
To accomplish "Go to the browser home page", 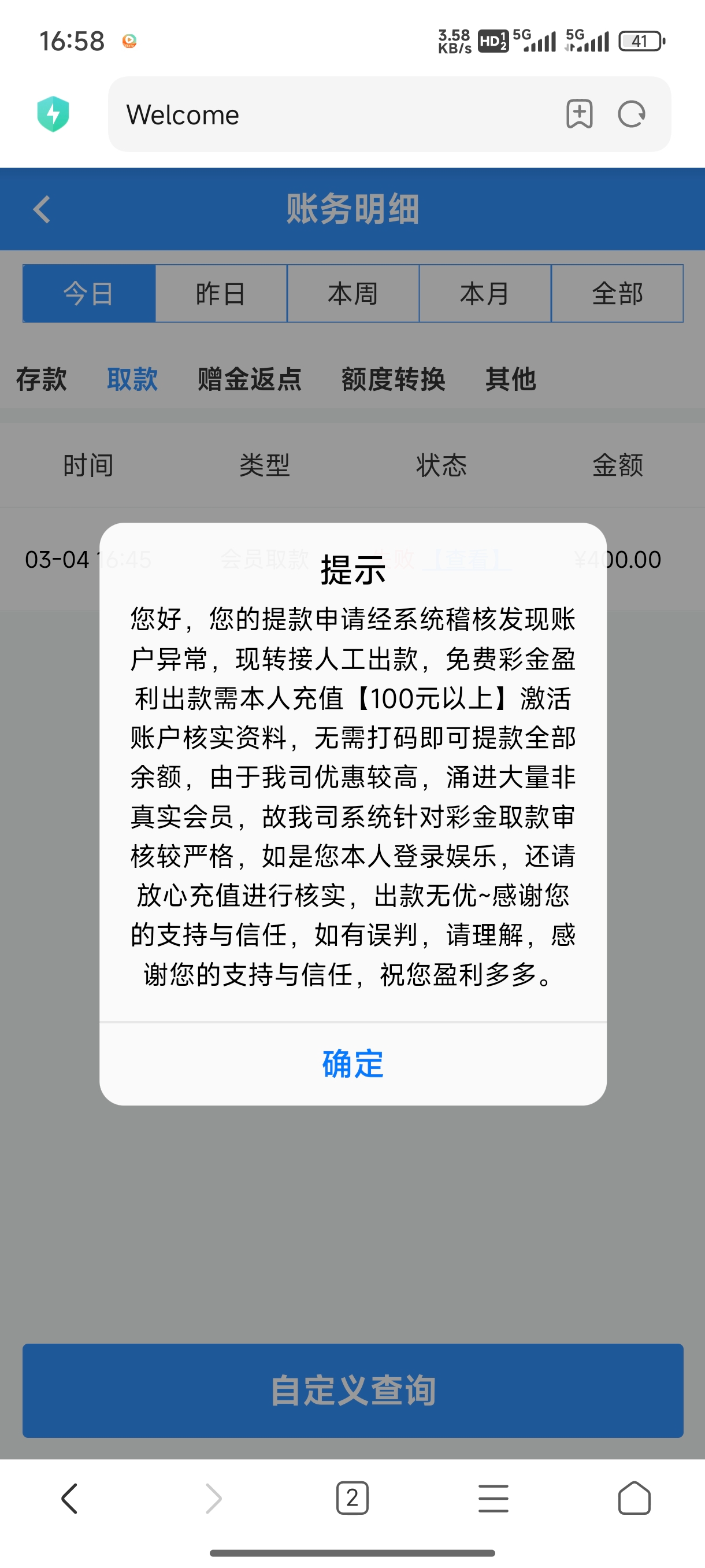I will (x=634, y=1498).
